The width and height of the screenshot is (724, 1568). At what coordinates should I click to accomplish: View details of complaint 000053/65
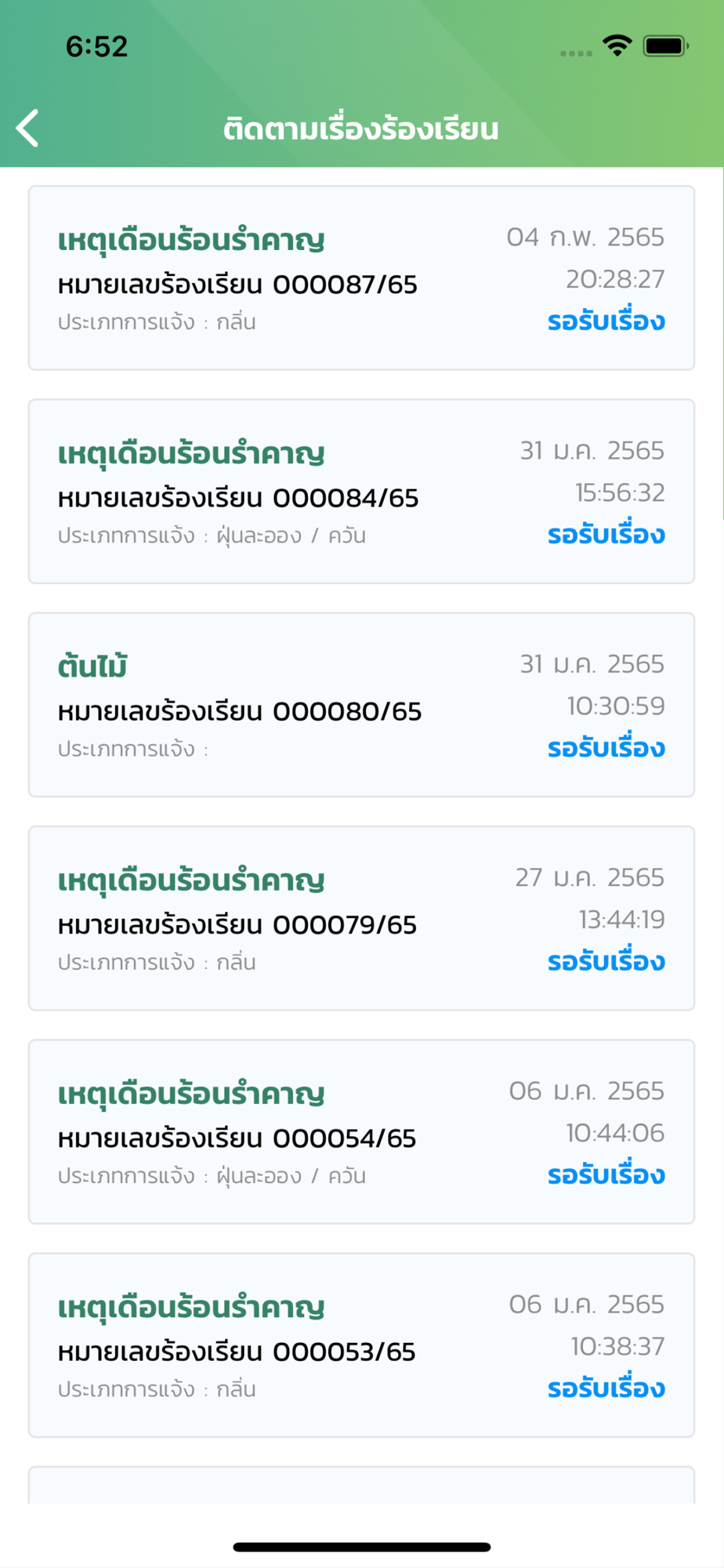[x=361, y=1345]
